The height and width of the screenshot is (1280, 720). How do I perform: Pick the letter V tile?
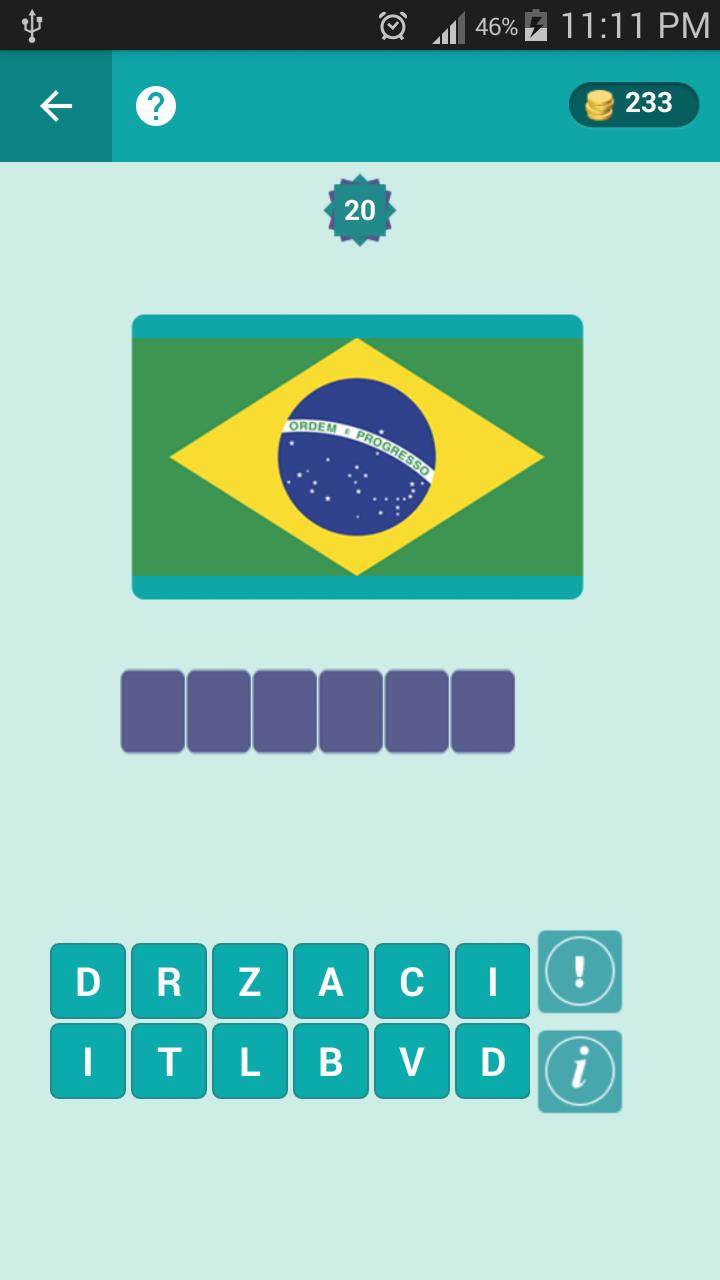coord(411,1062)
